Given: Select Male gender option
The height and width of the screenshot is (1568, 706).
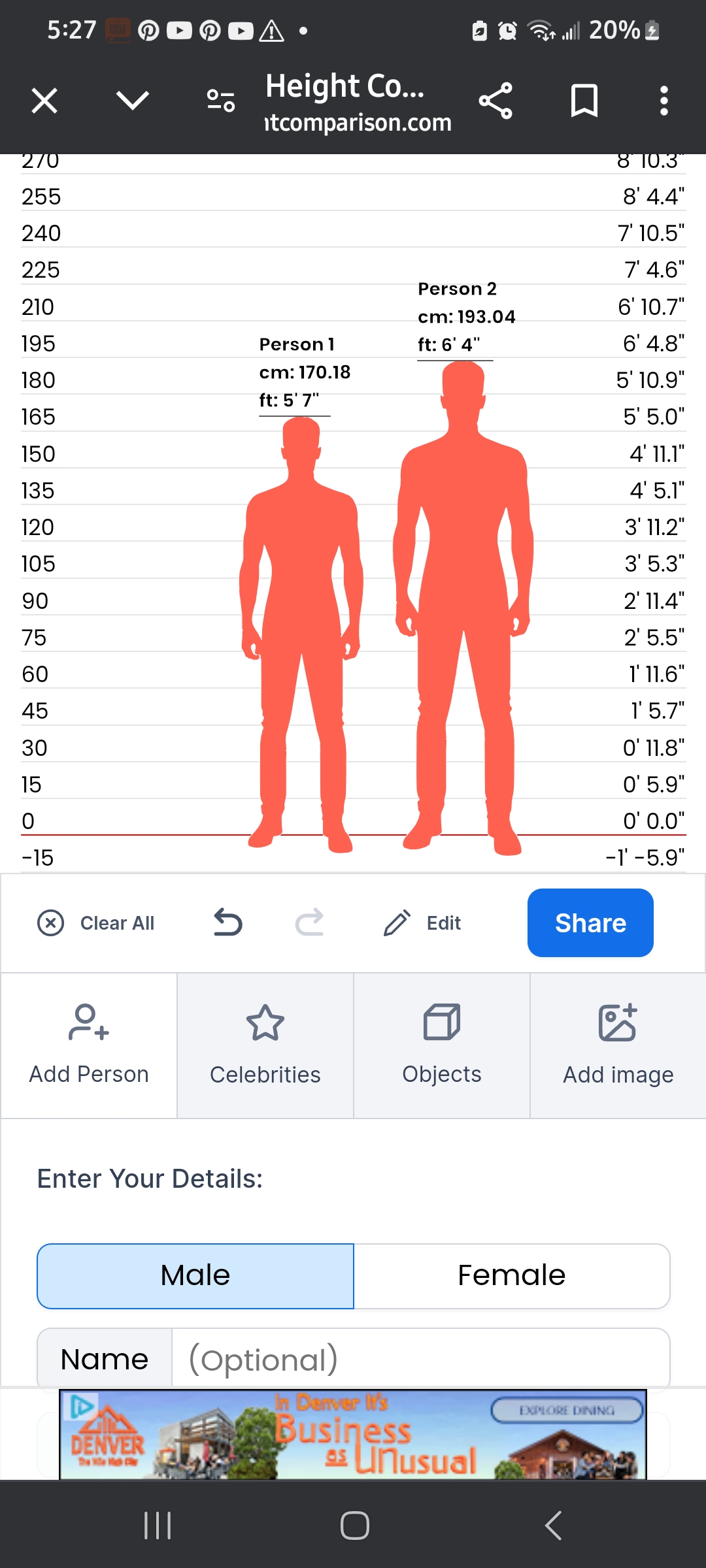Looking at the screenshot, I should click(x=195, y=1276).
